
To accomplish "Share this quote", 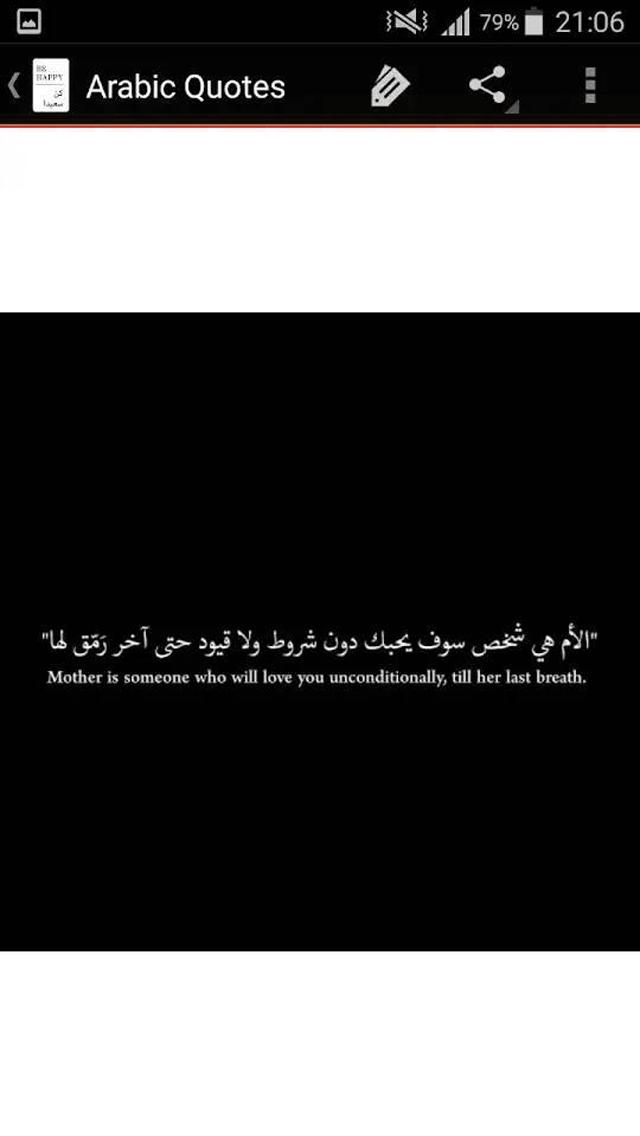I will click(x=488, y=86).
